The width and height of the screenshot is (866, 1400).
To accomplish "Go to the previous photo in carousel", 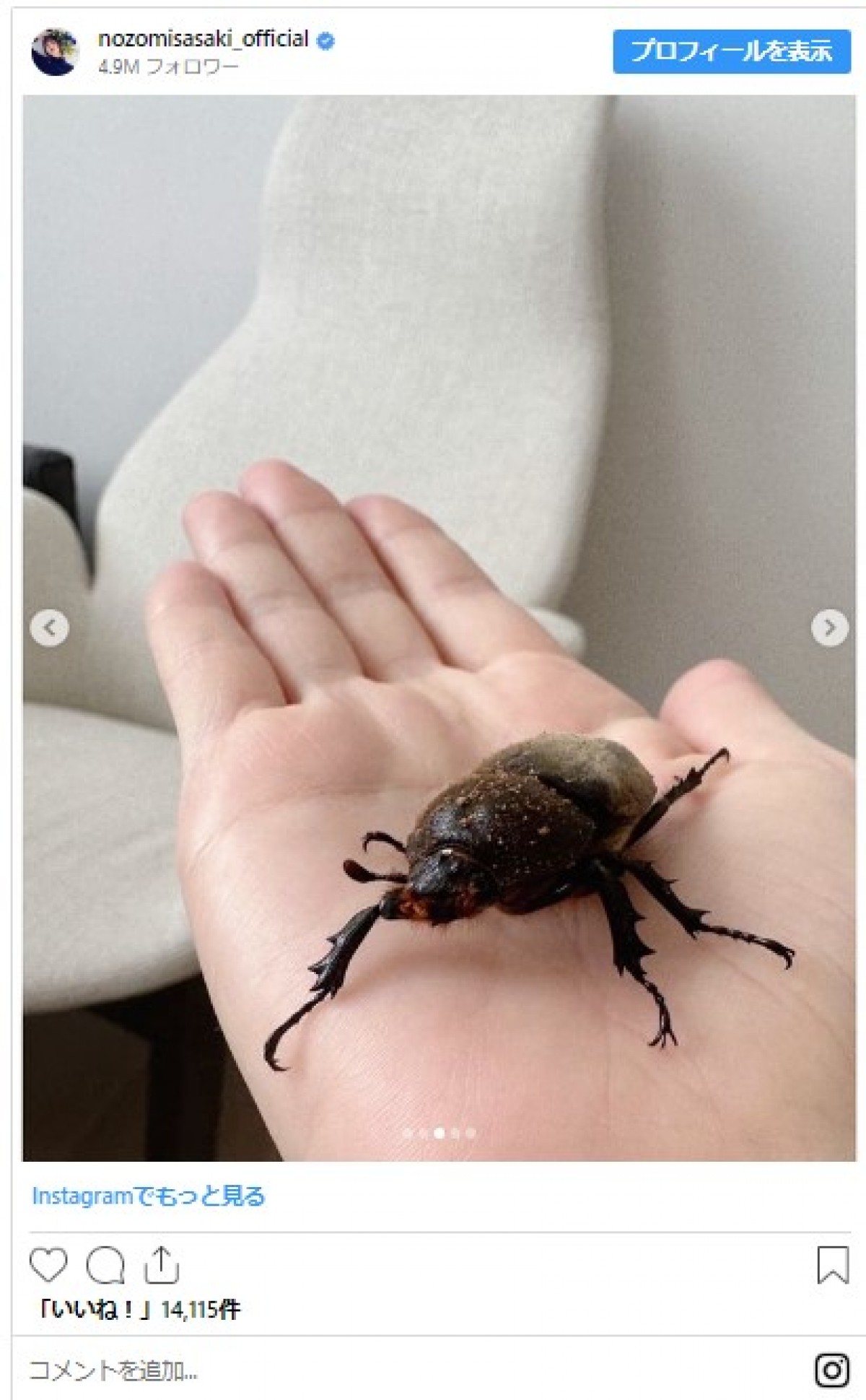I will [49, 627].
